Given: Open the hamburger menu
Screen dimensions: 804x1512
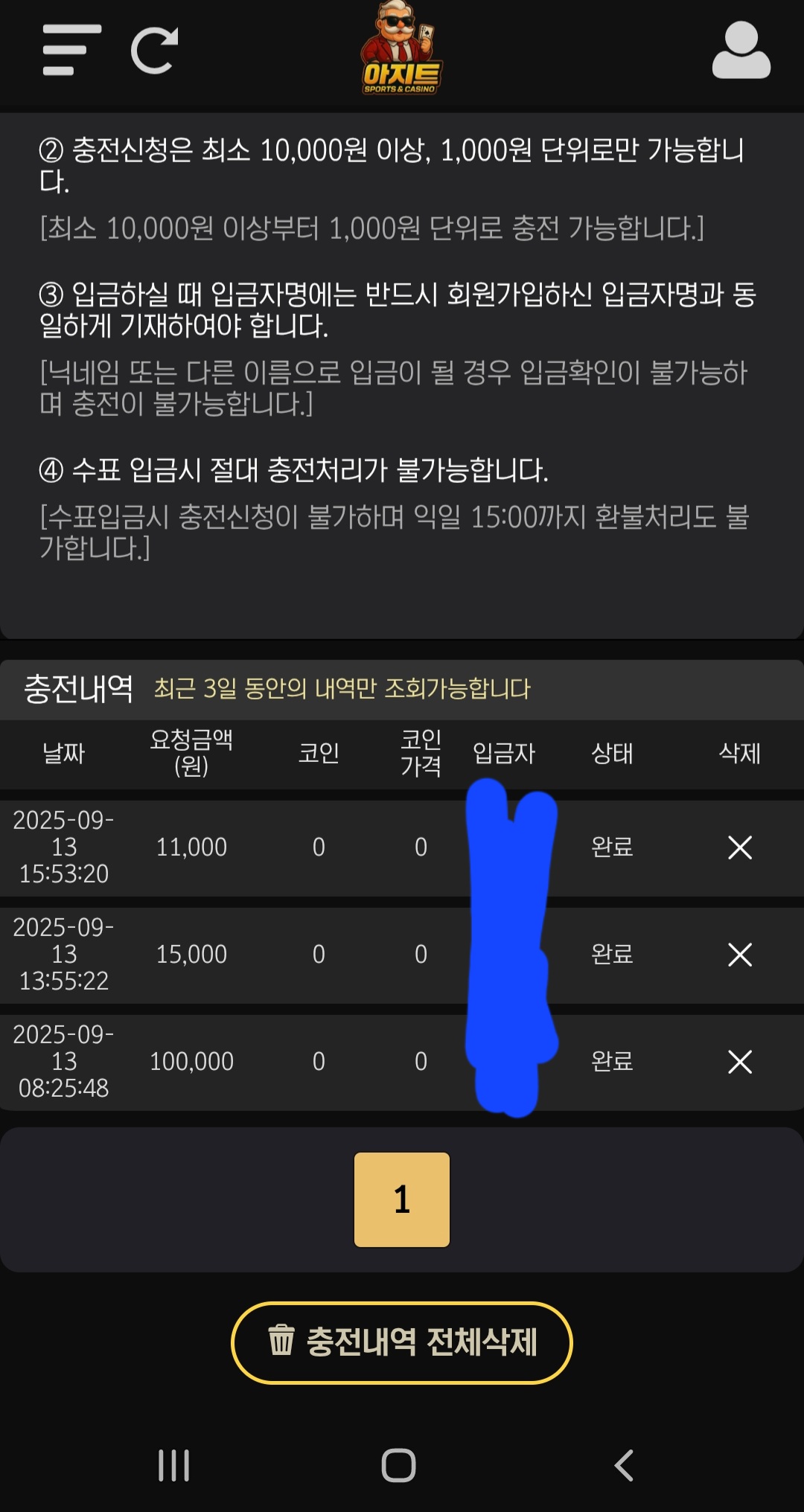Looking at the screenshot, I should click(x=71, y=50).
